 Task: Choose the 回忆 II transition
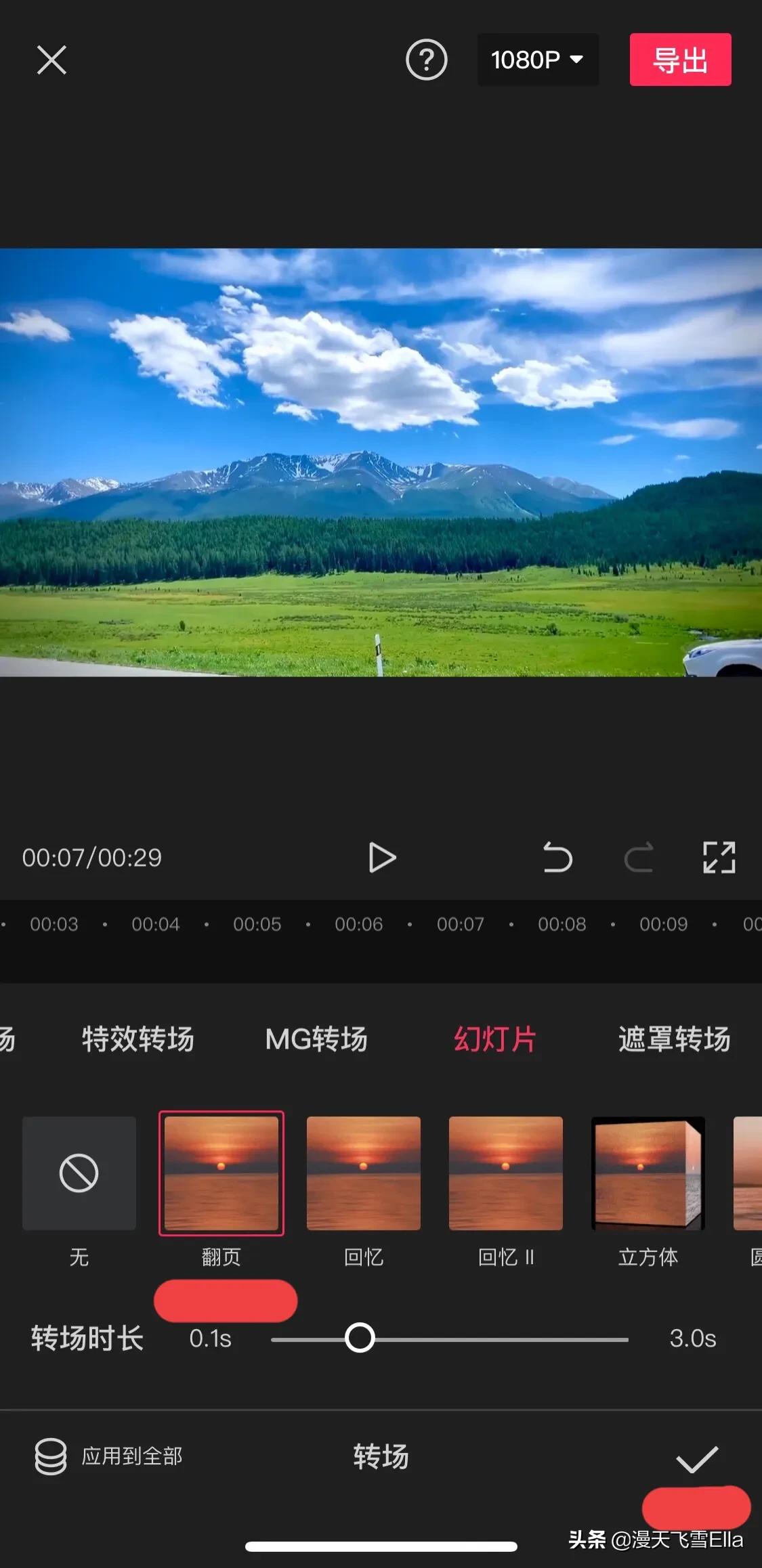point(506,1173)
